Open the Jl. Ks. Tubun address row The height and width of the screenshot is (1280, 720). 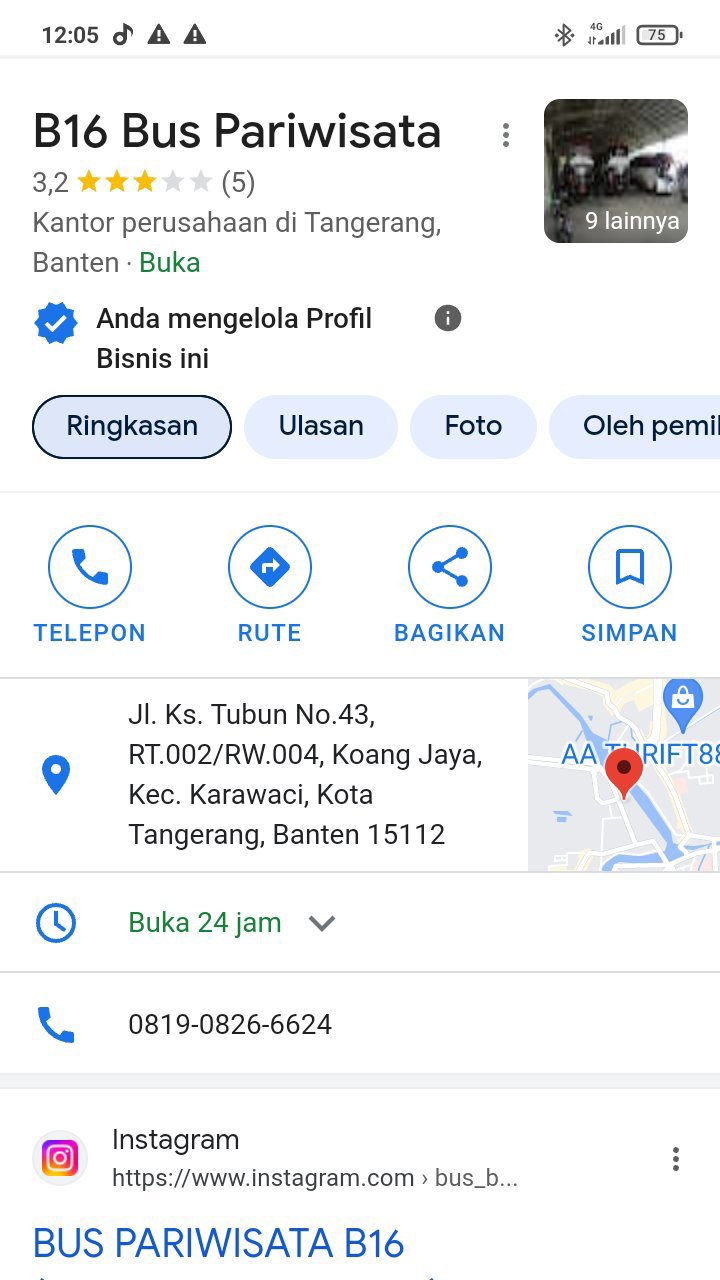264,775
